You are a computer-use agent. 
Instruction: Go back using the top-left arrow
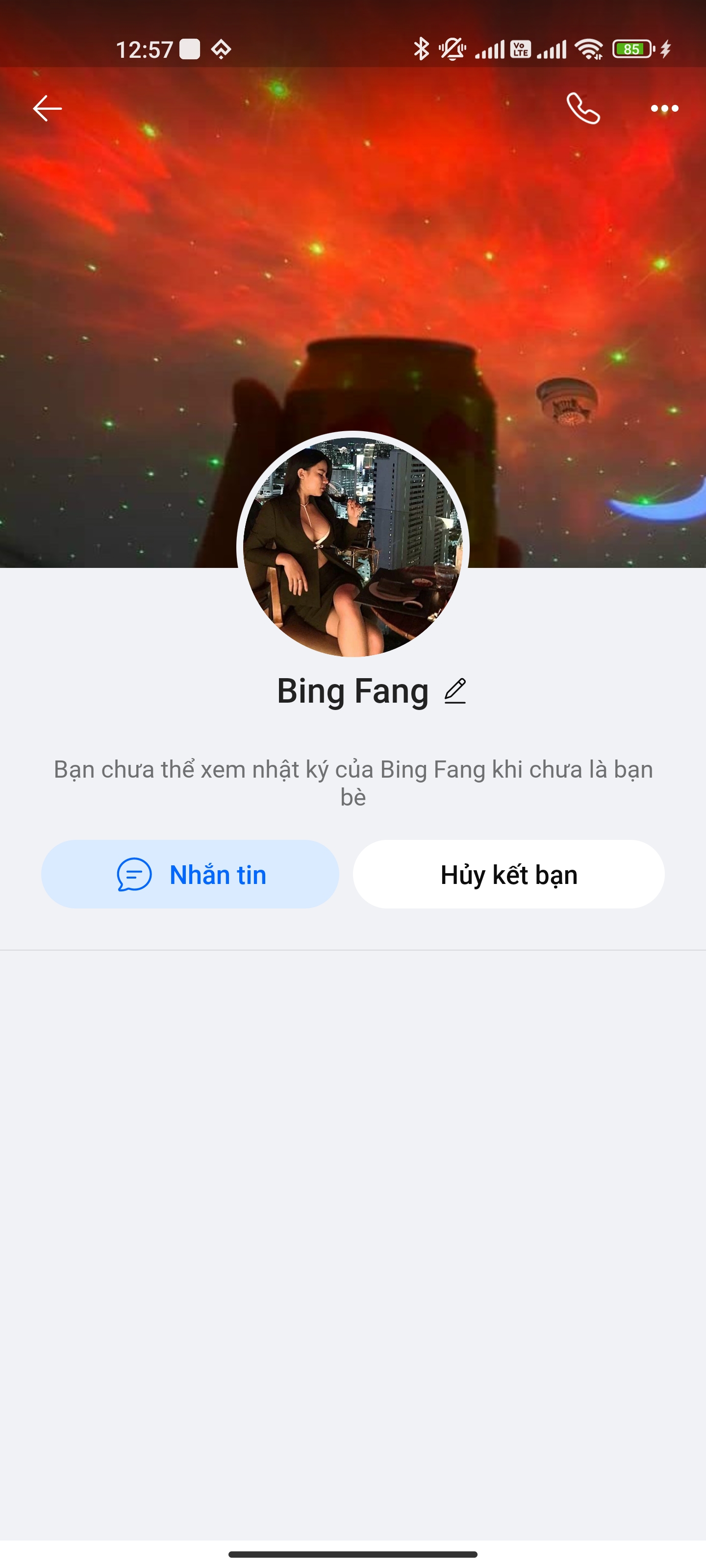click(47, 109)
